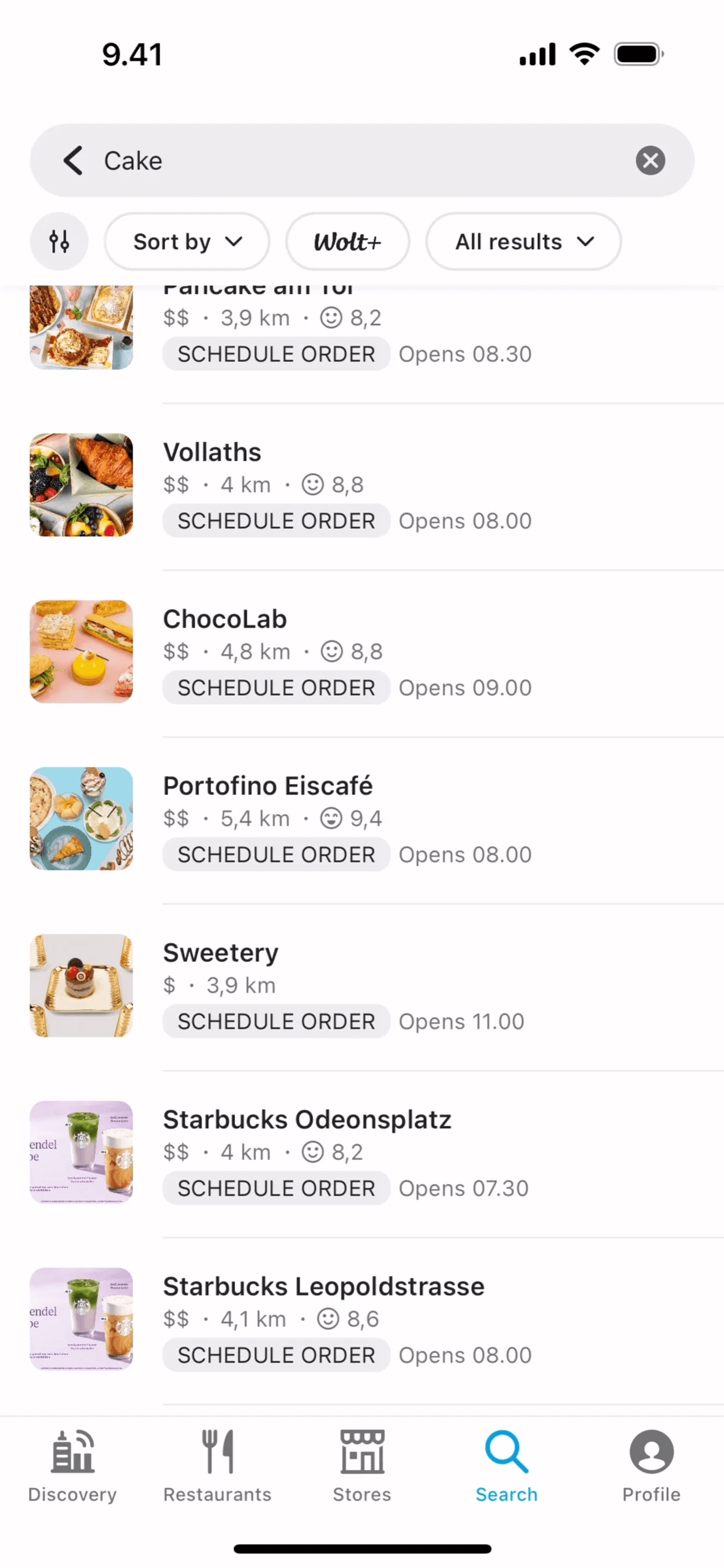Viewport: 724px width, 1568px height.
Task: Switch to the Discovery tab
Action: tap(72, 1467)
